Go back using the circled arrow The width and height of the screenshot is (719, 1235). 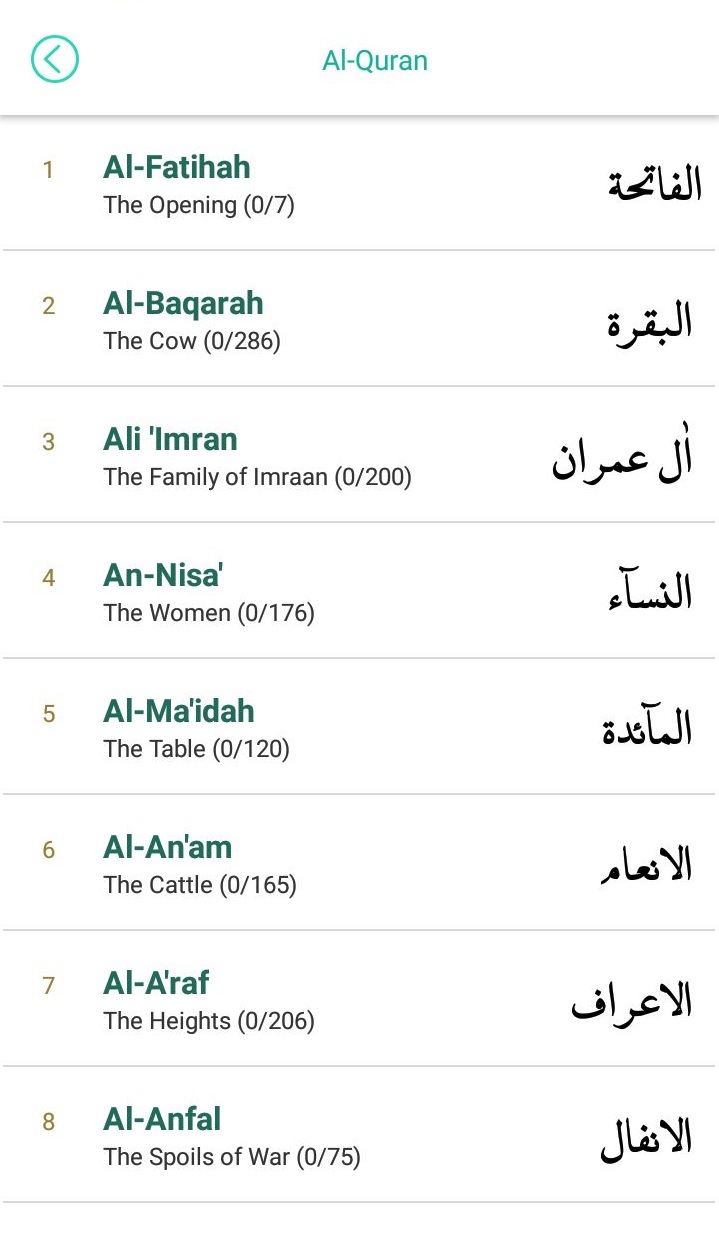pos(54,59)
